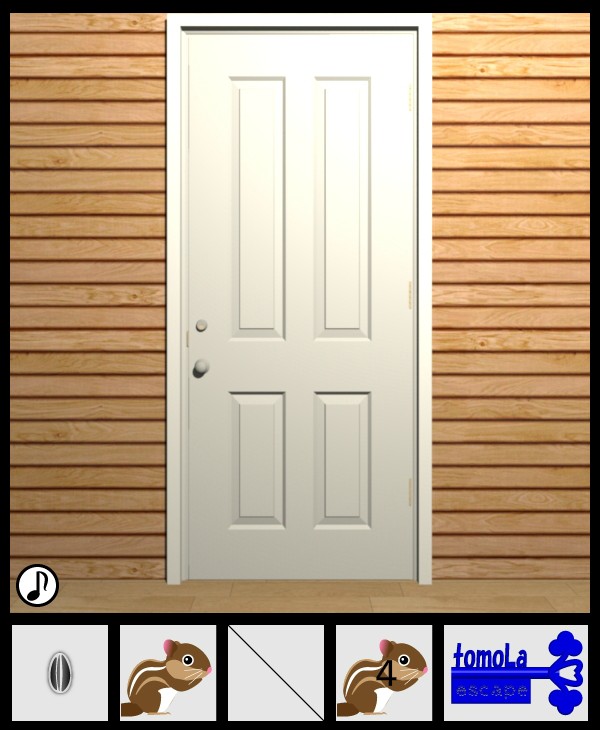Tap the round door knob

[x=201, y=367]
